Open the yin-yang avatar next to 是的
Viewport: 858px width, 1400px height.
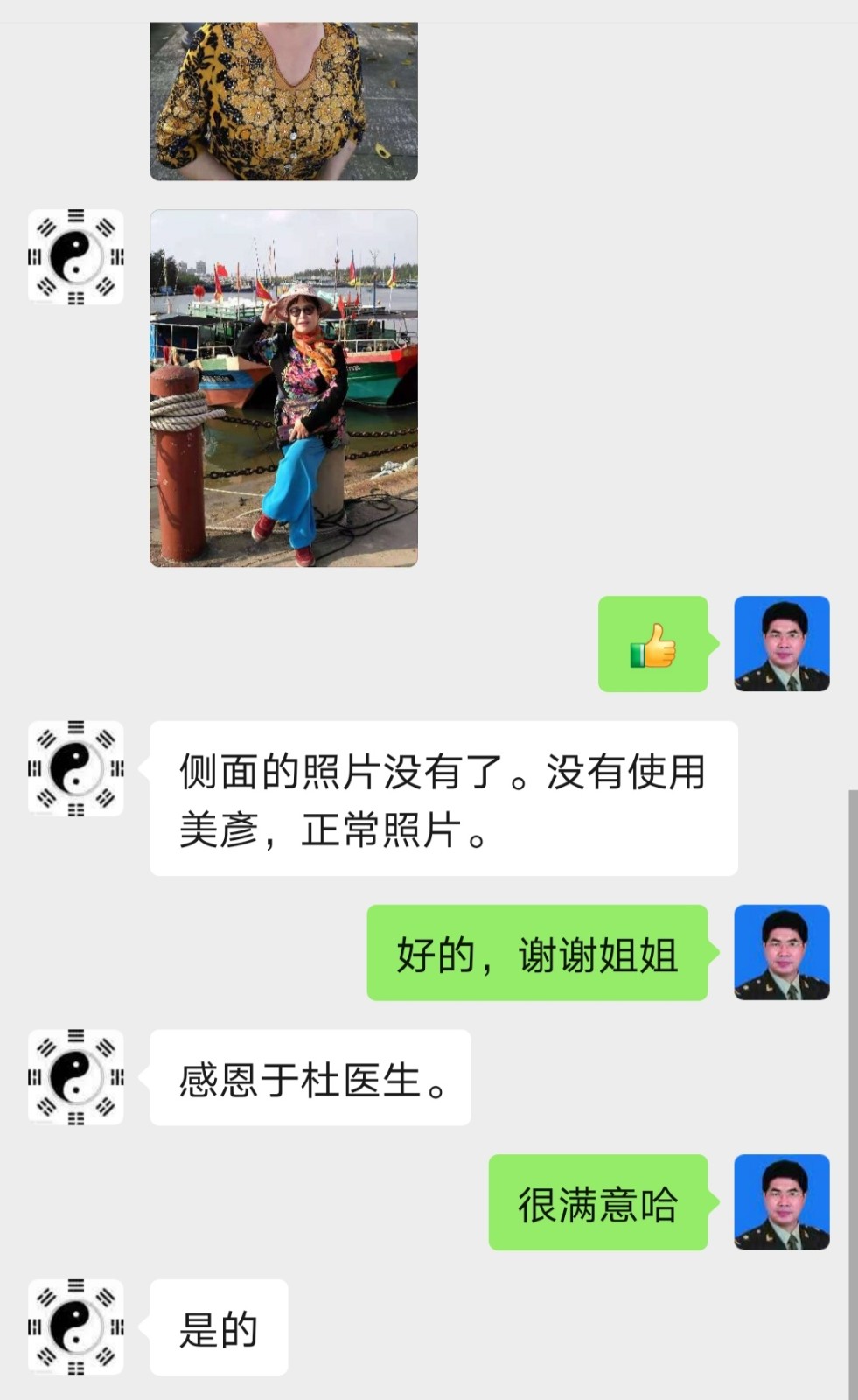tap(76, 1326)
